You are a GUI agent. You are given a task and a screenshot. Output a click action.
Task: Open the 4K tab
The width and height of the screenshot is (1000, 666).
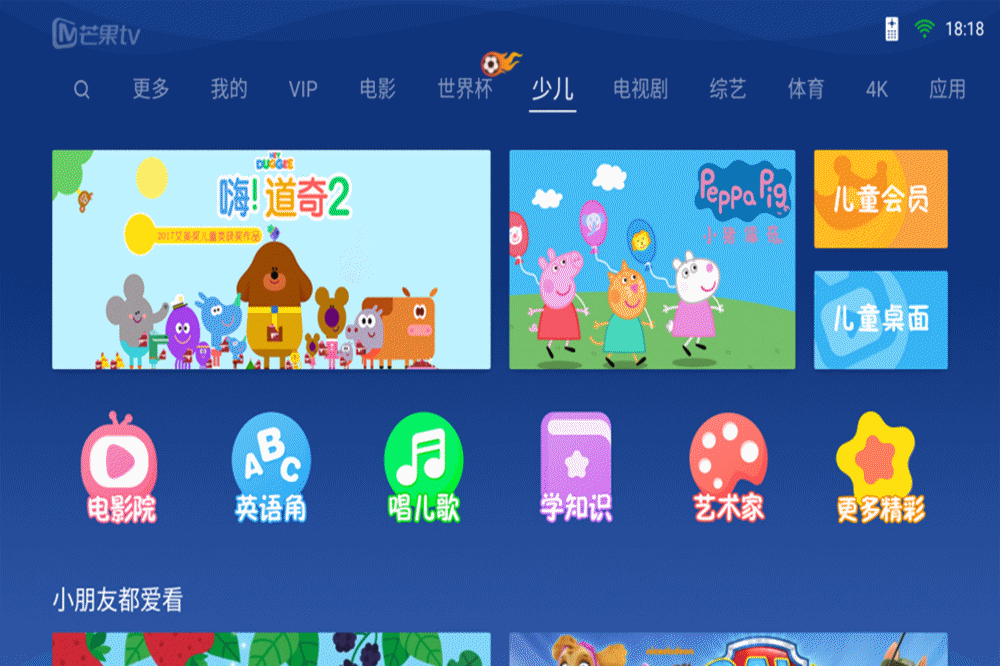877,89
